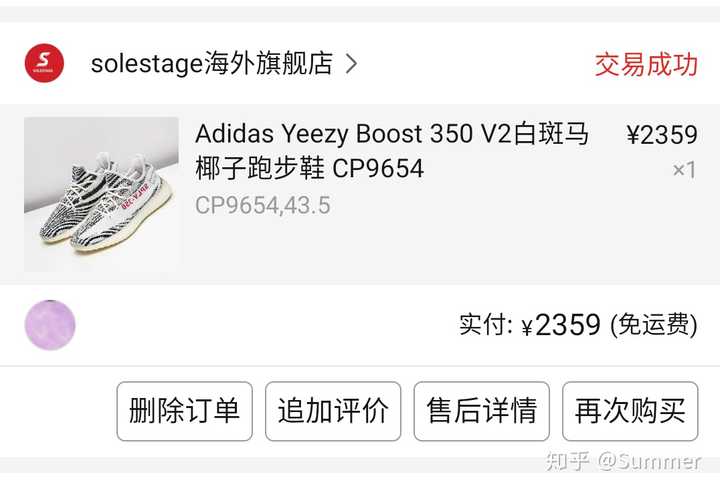The height and width of the screenshot is (491, 720).
Task: View after-sales details via 售后详情
Action: (x=482, y=411)
